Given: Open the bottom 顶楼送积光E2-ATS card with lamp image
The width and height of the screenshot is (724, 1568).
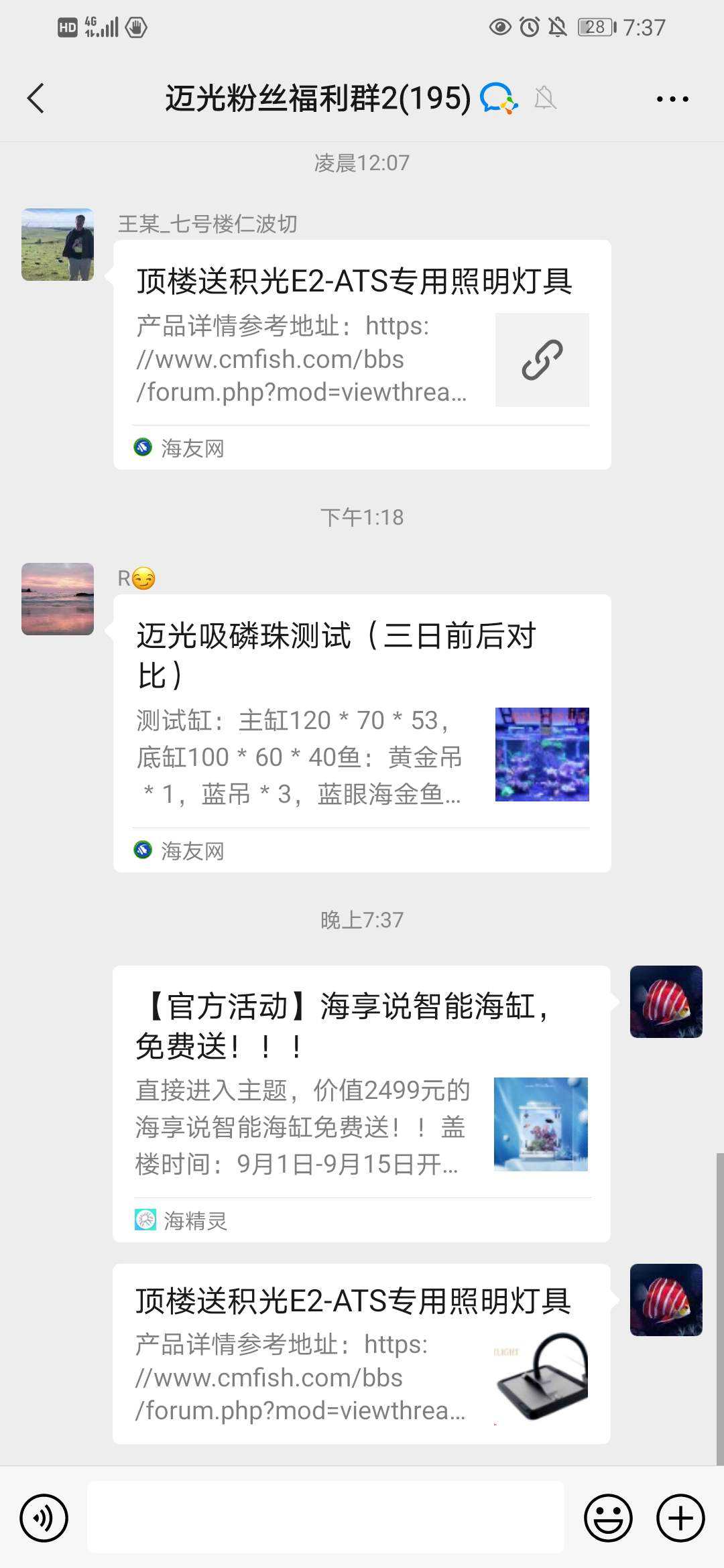Looking at the screenshot, I should click(361, 1354).
